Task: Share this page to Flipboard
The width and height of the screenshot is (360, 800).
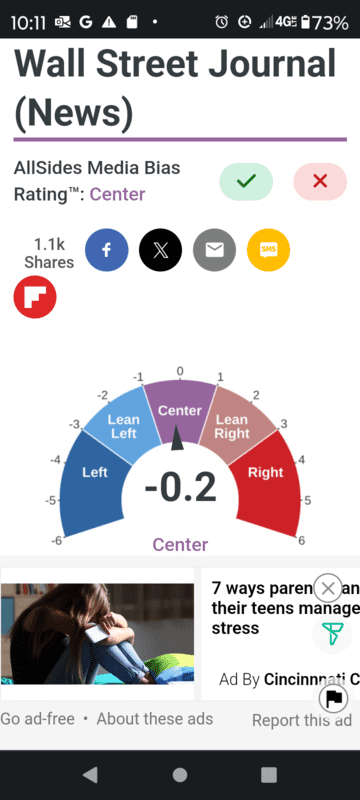Action: coord(35,297)
